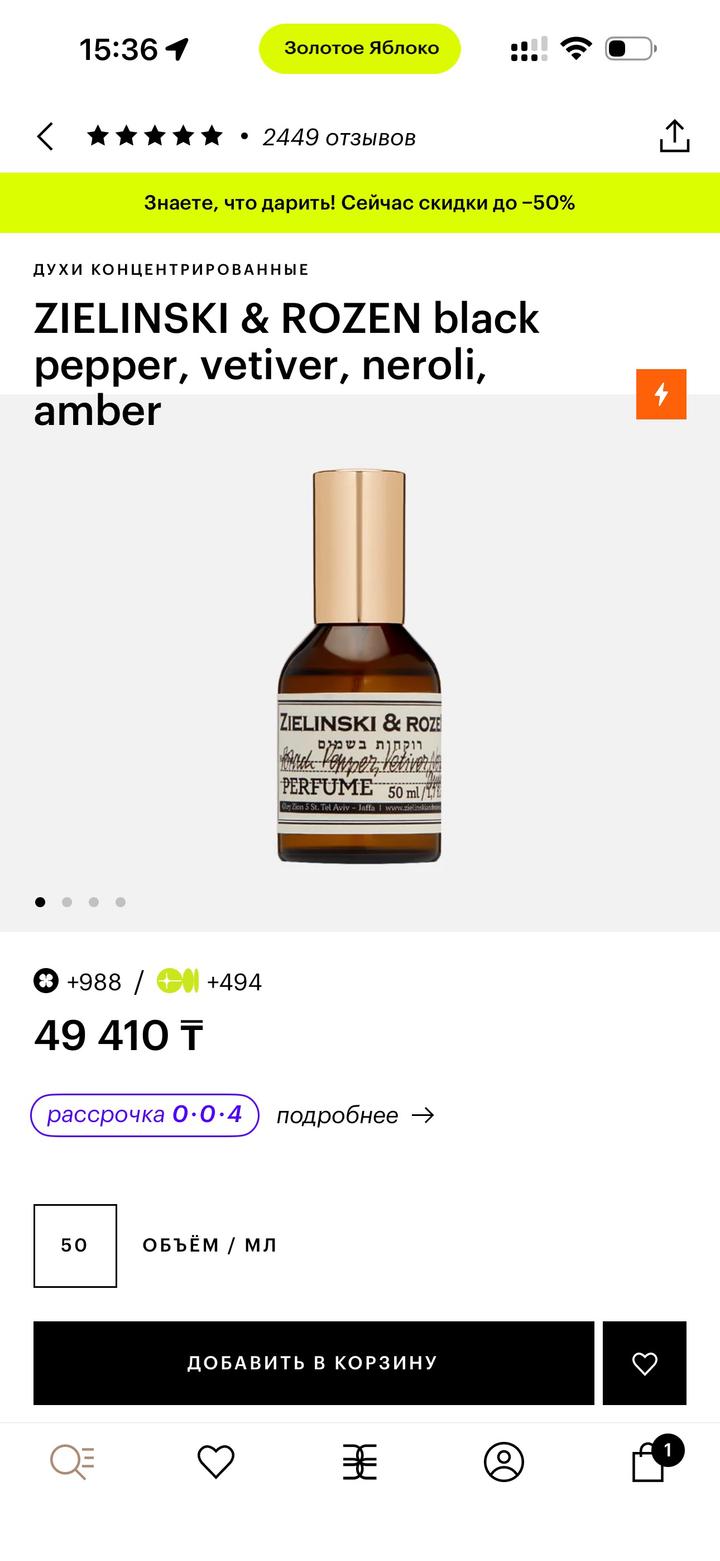
Task: Open the search and catalog tab
Action: click(72, 1462)
